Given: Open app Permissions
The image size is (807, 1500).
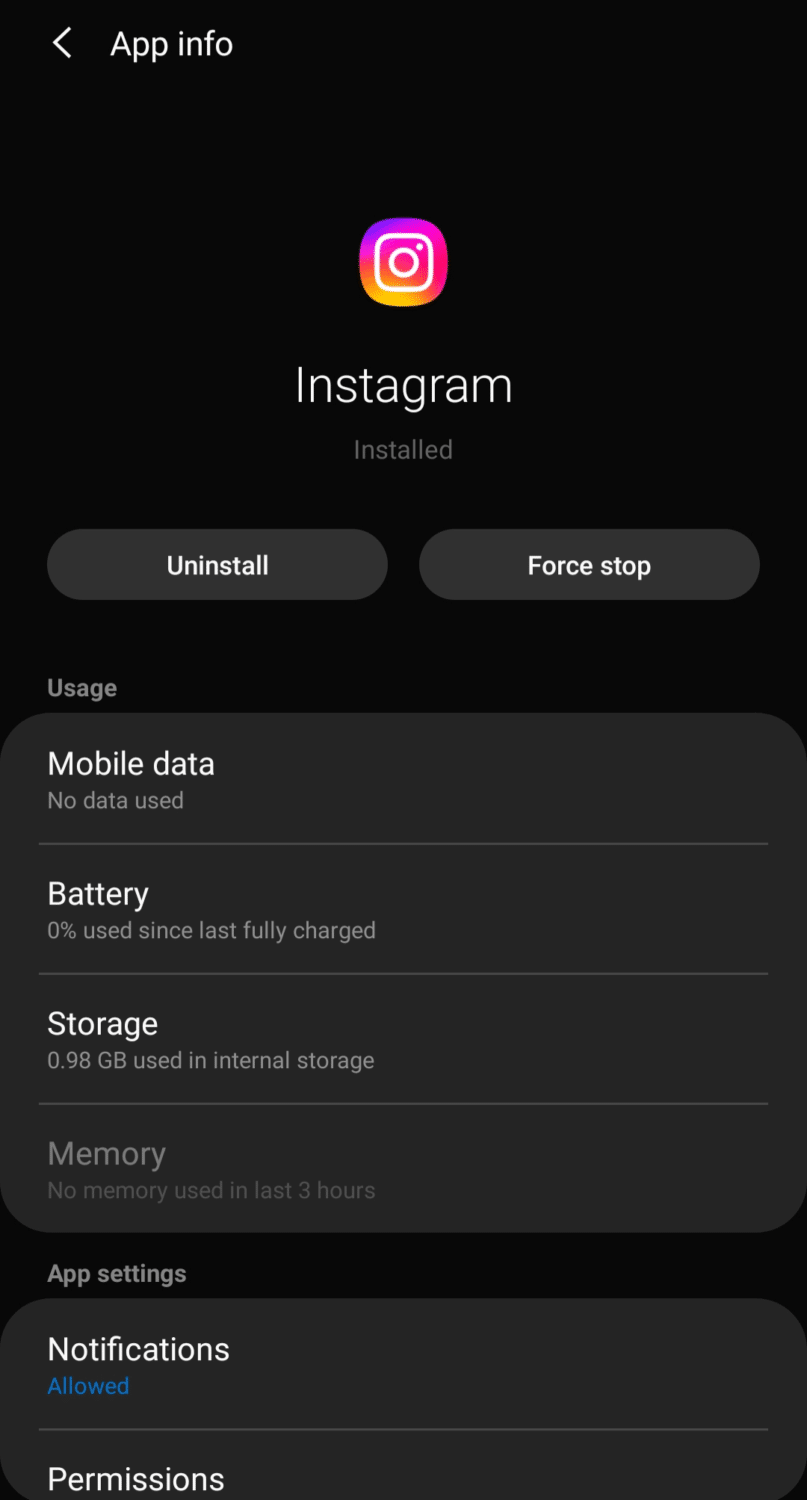Looking at the screenshot, I should 403,1478.
